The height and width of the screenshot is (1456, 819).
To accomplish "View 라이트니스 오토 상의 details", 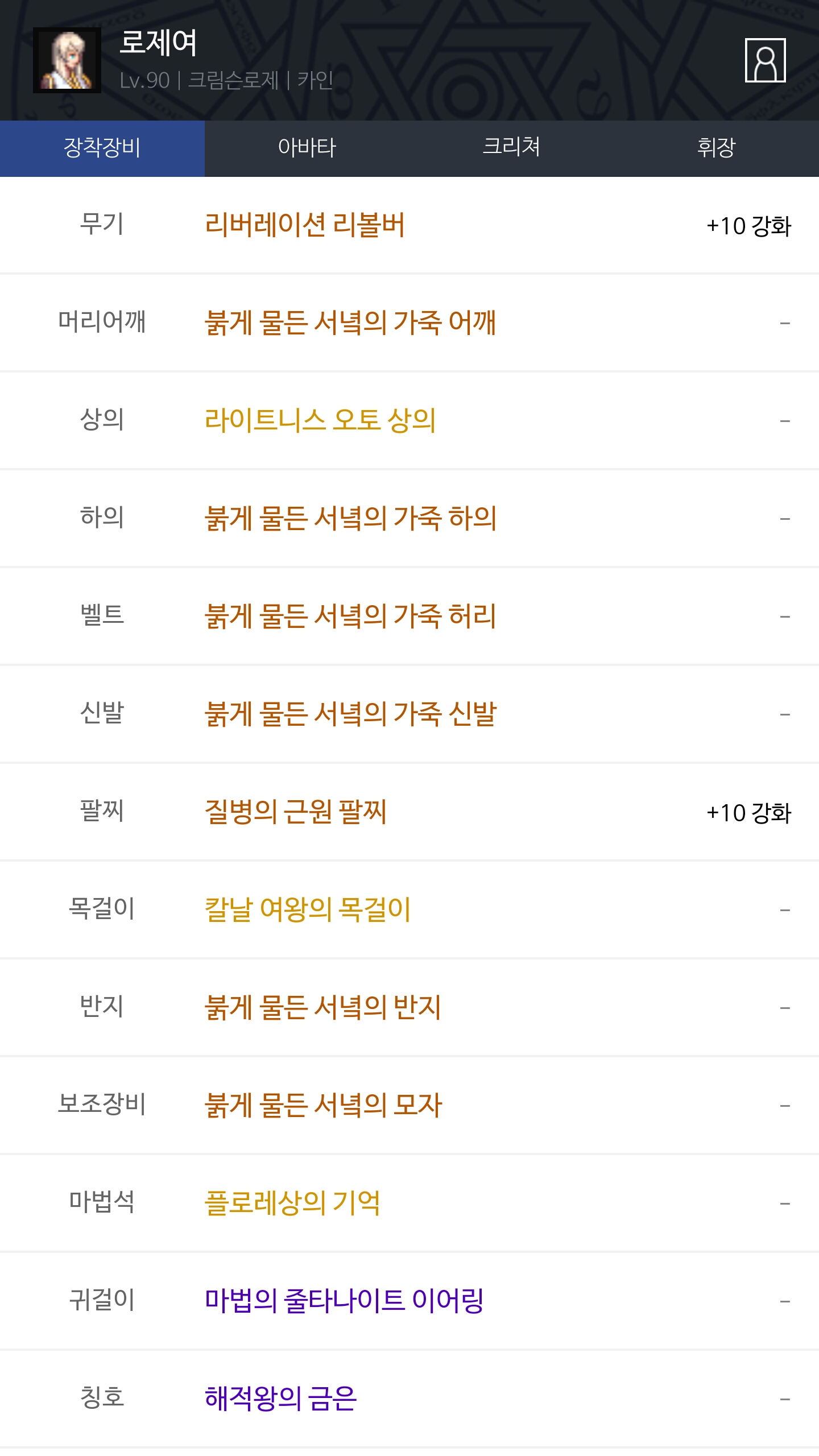I will click(x=320, y=421).
